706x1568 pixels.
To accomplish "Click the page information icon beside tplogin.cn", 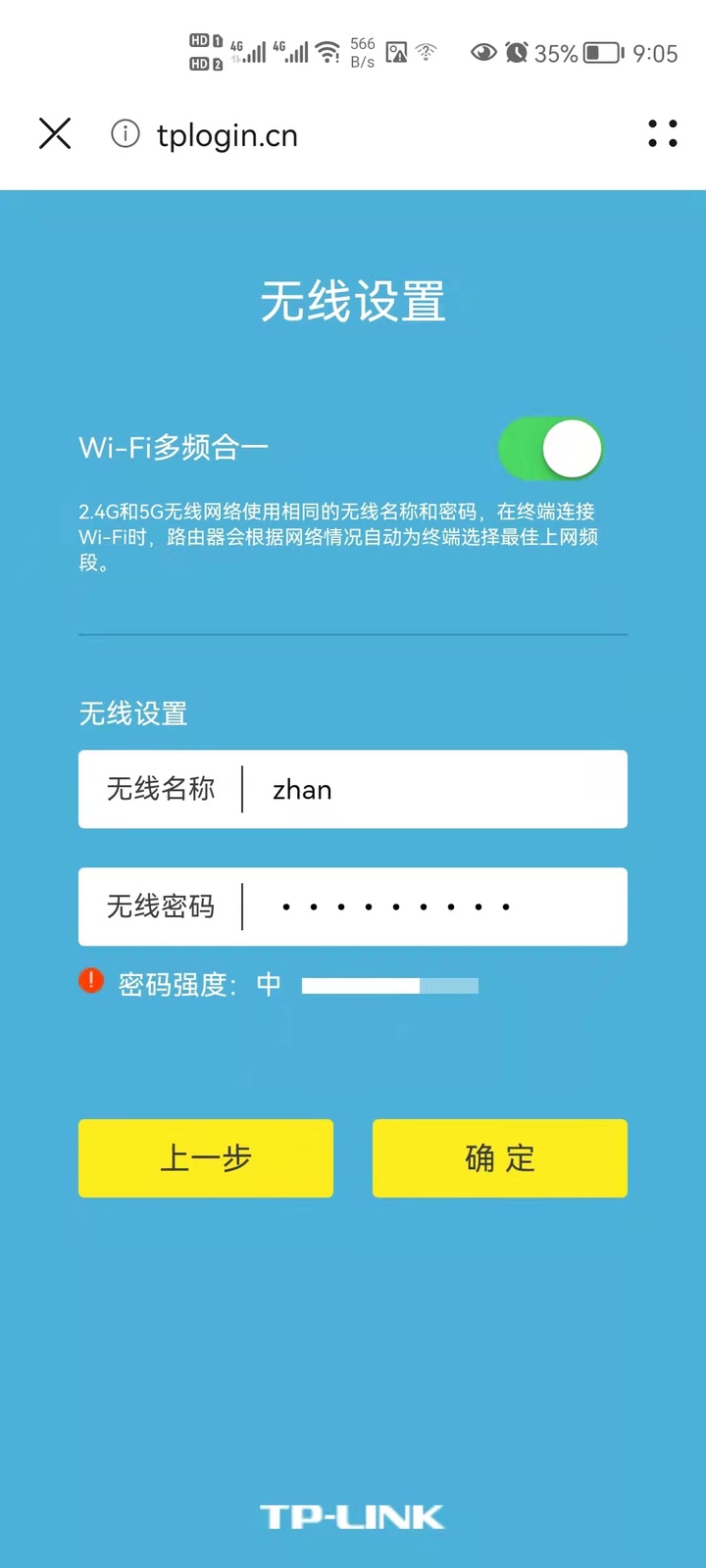I will coord(126,134).
